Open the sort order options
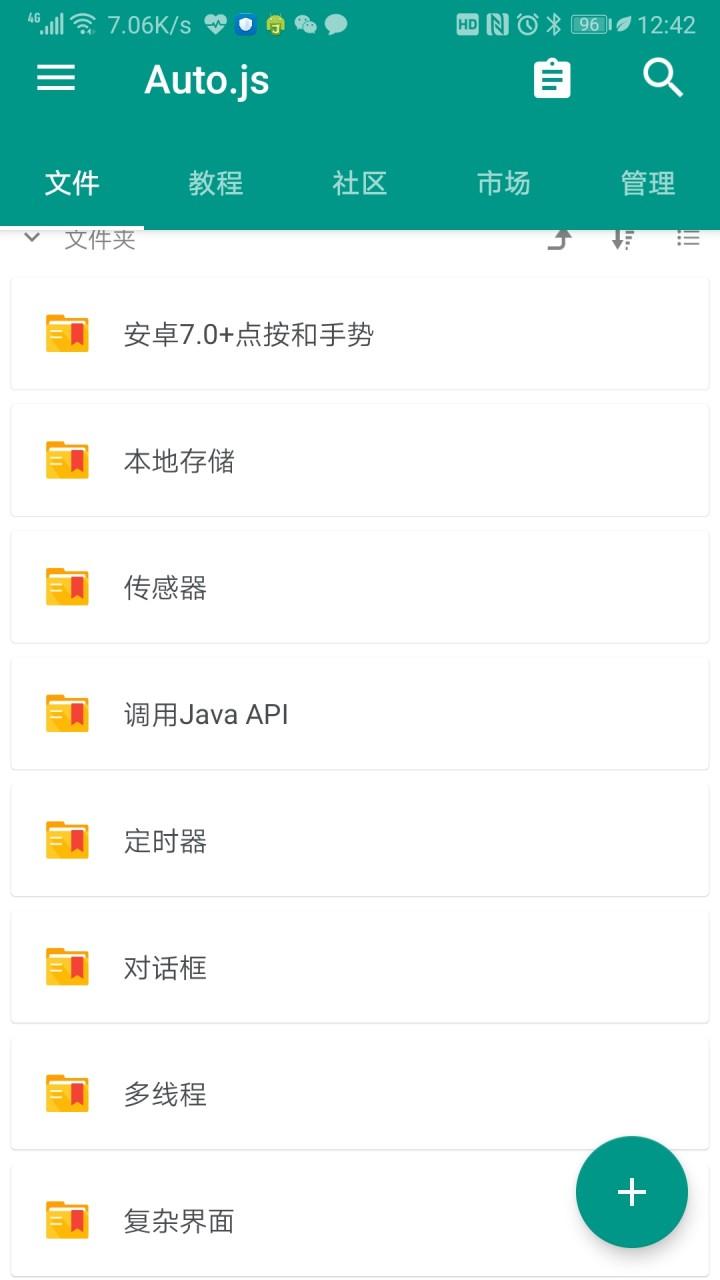 (x=622, y=238)
